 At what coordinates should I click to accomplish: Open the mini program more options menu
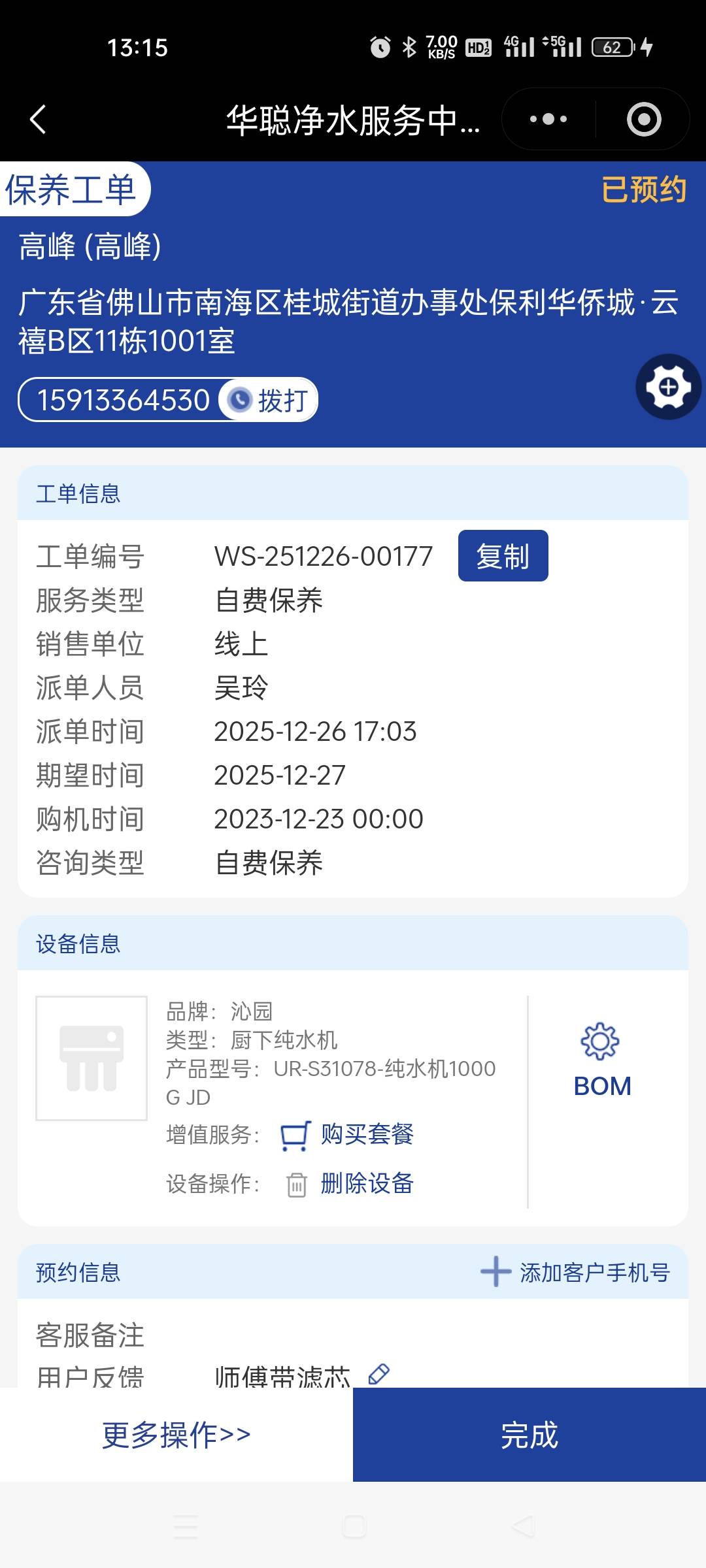click(x=548, y=120)
